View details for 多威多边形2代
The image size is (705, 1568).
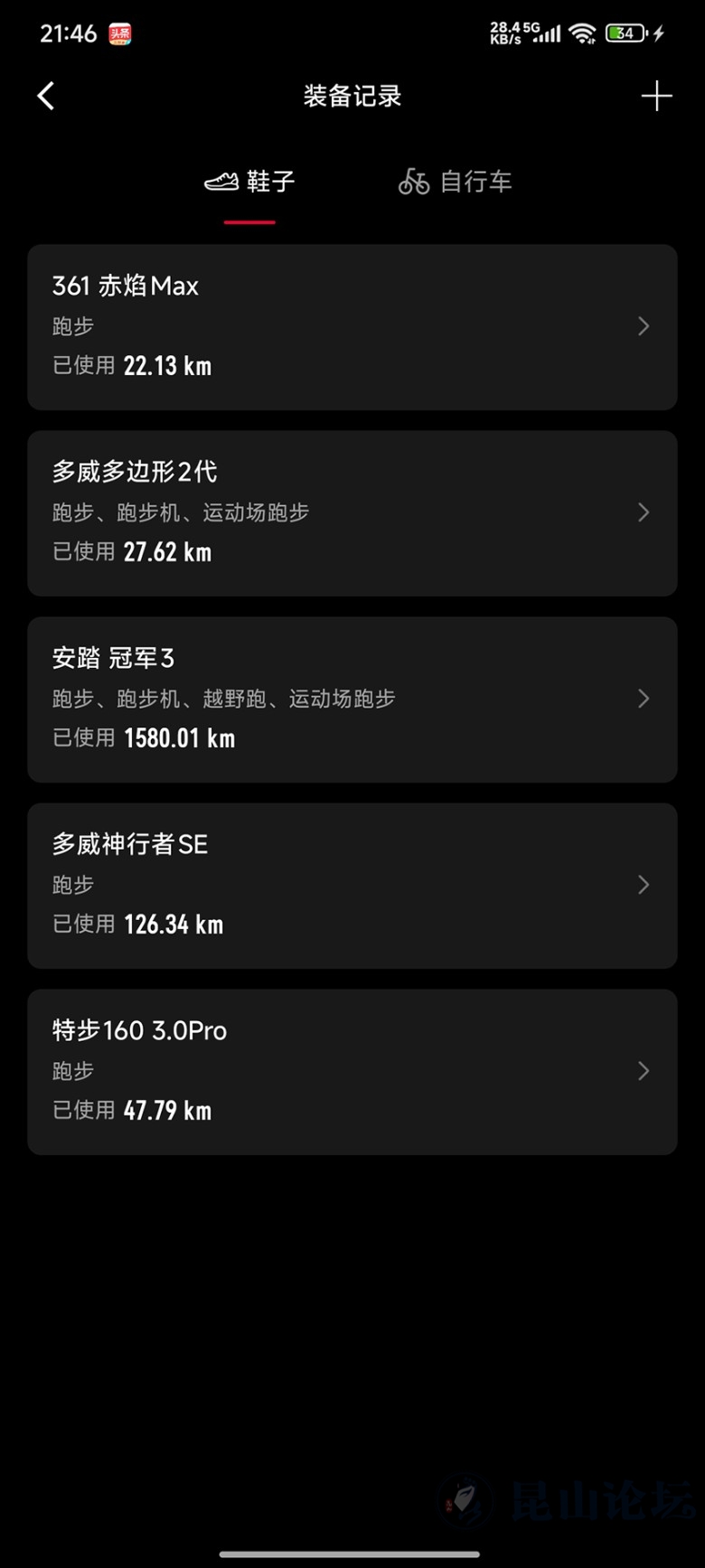[352, 512]
